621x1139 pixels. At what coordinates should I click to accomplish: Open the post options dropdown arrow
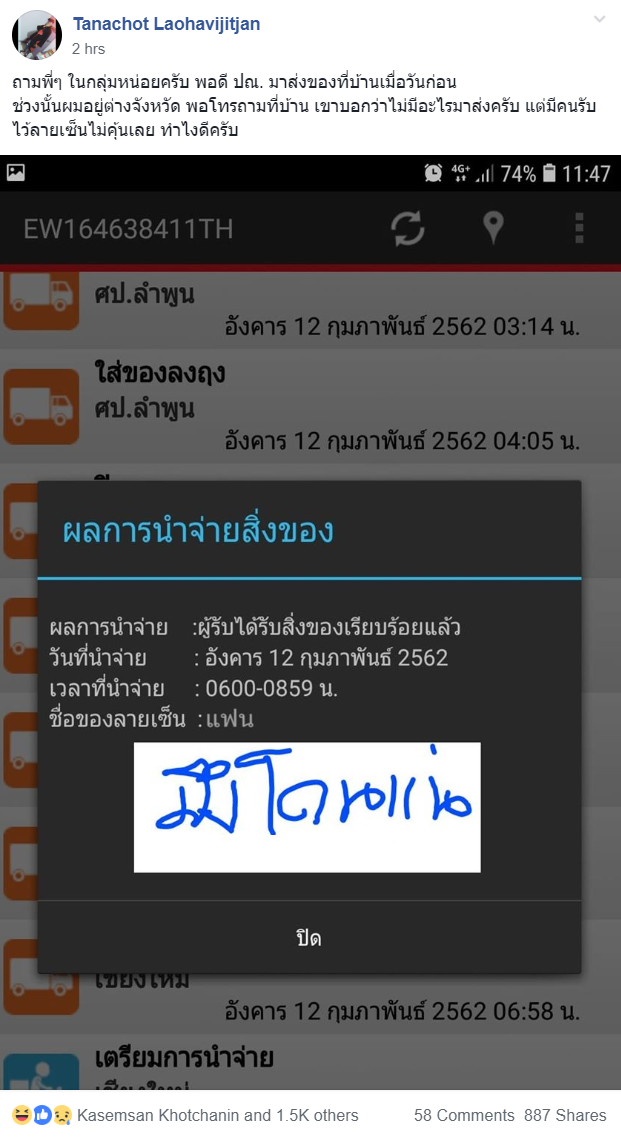pyautogui.click(x=599, y=19)
